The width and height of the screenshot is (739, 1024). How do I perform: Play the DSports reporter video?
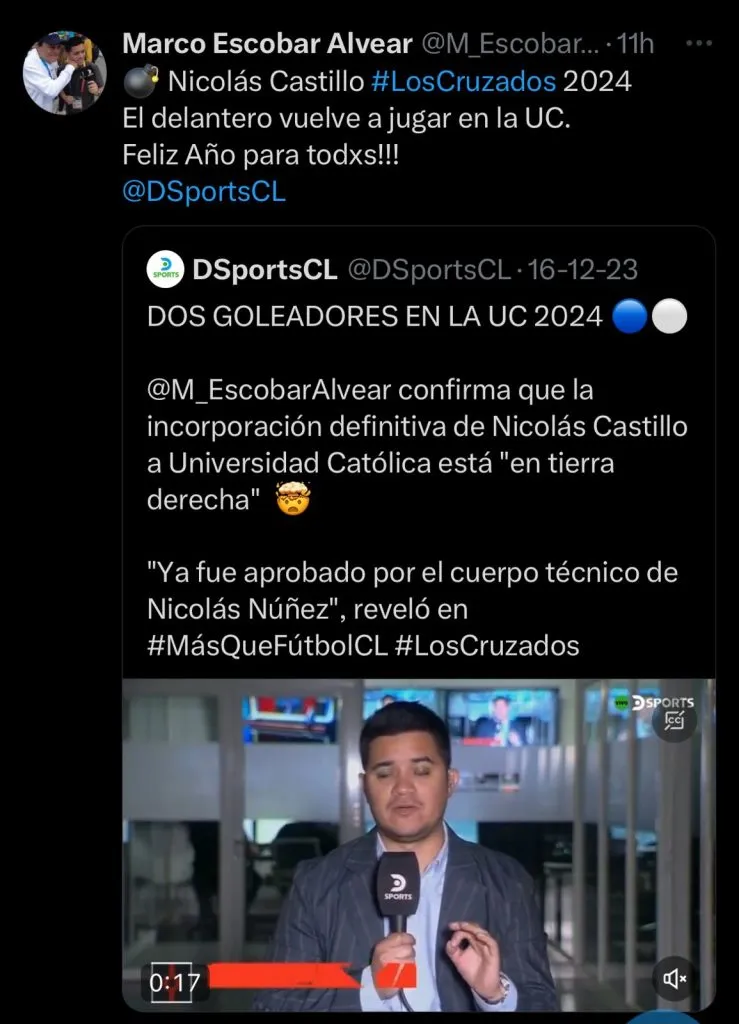click(x=418, y=840)
